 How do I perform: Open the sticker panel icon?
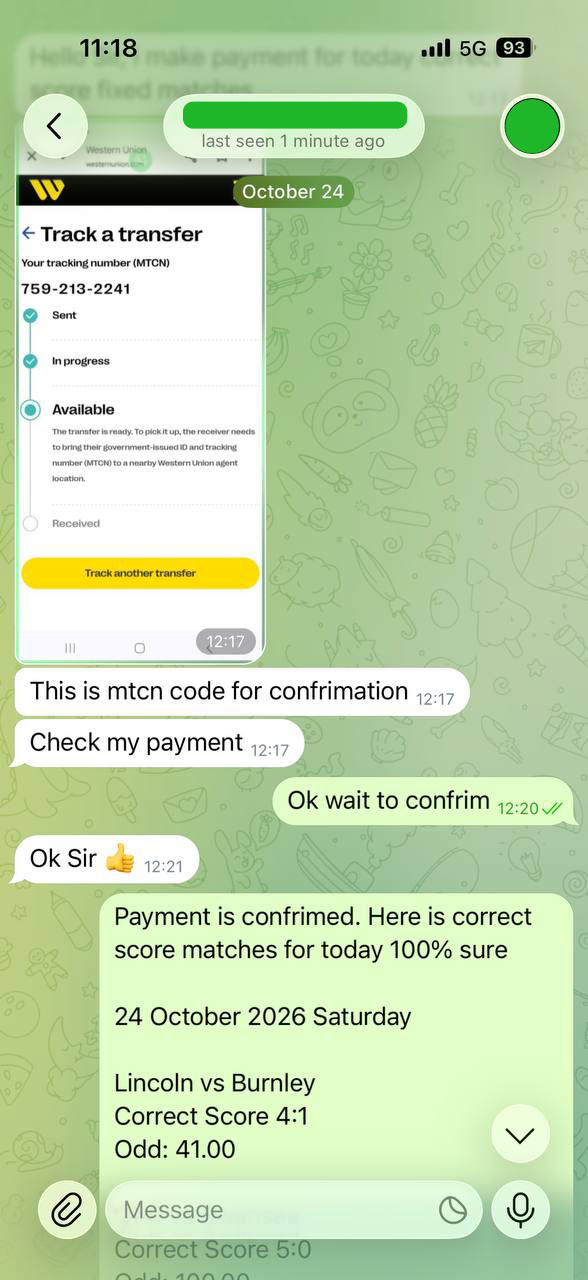(453, 1210)
